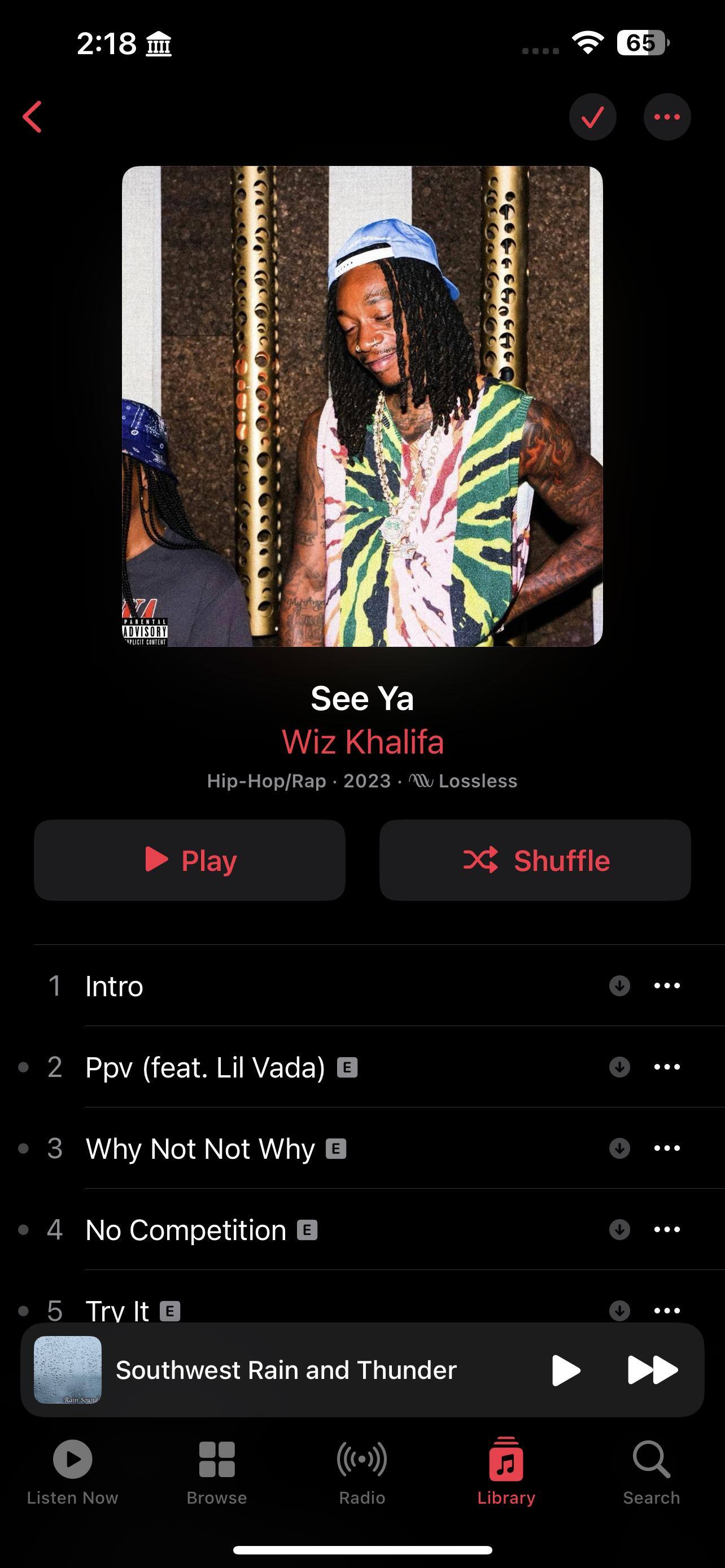725x1568 pixels.
Task: Play the See Ya album
Action: (189, 860)
